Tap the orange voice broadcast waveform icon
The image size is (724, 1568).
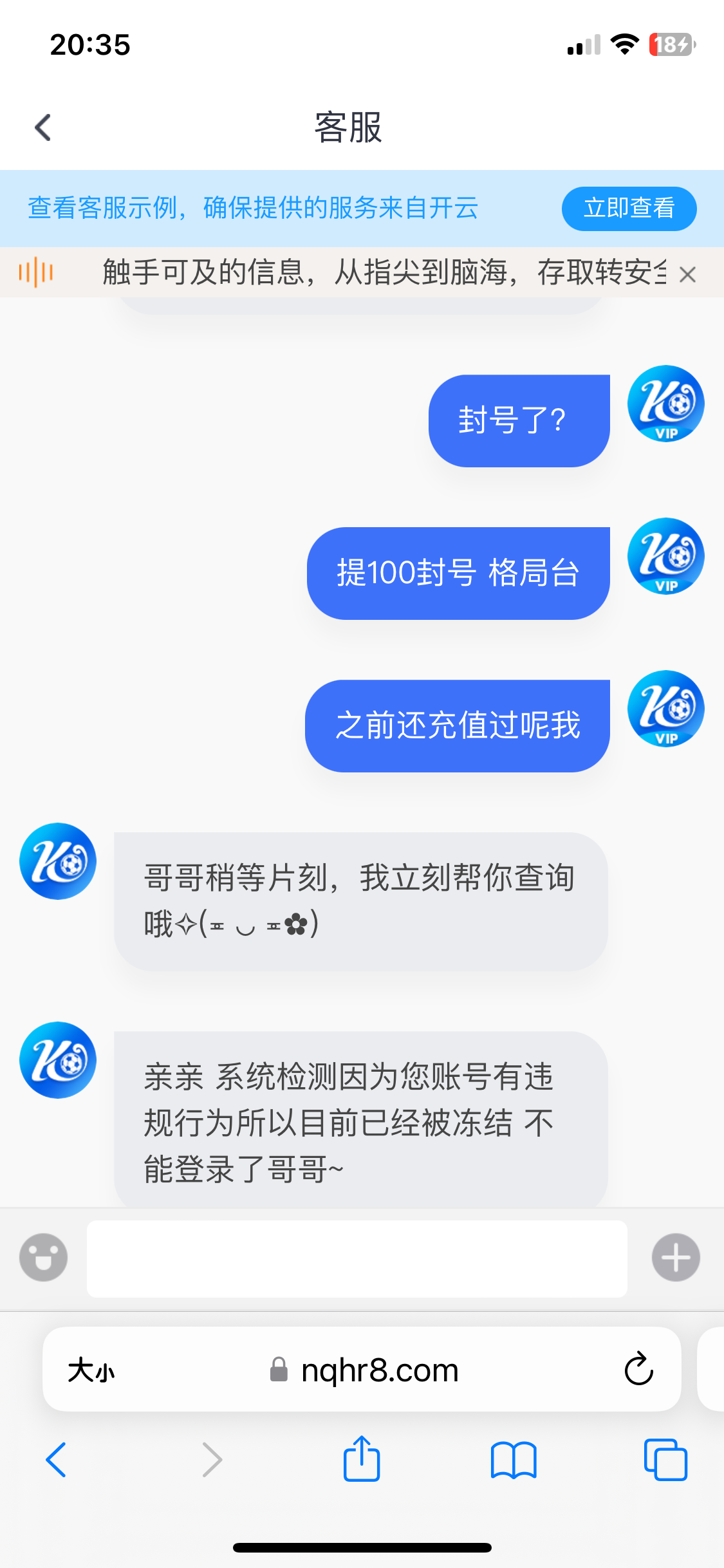pos(37,273)
